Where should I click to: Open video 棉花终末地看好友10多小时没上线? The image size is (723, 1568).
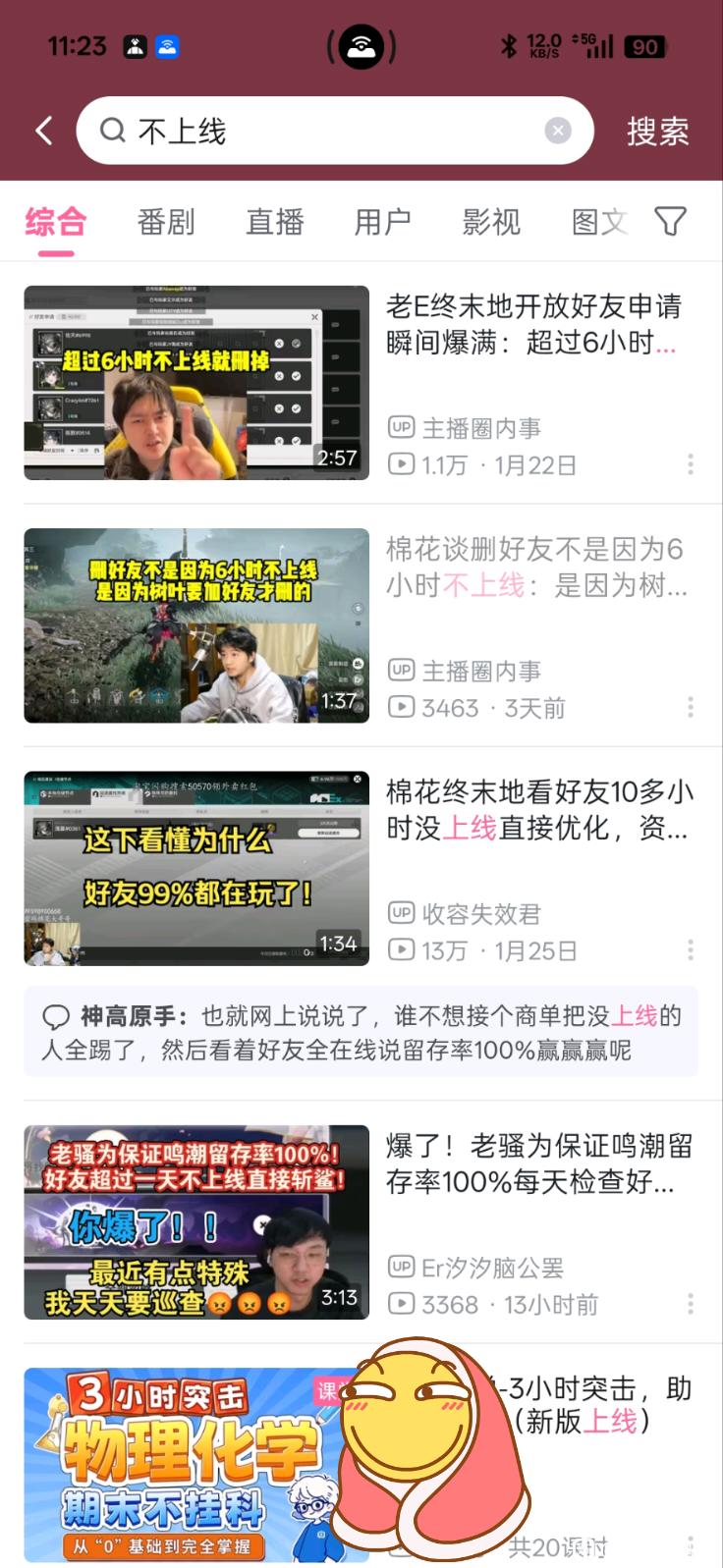coord(196,868)
